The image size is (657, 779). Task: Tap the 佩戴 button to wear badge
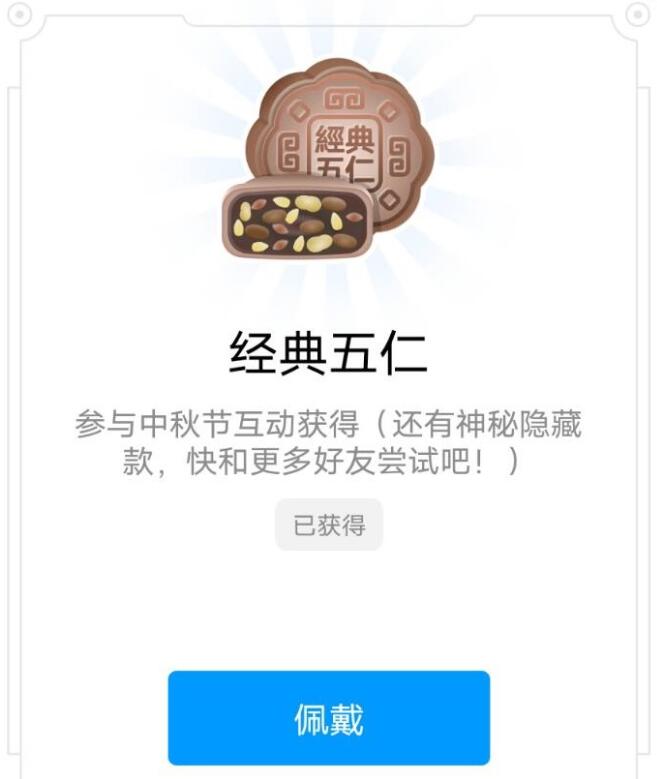(x=328, y=718)
